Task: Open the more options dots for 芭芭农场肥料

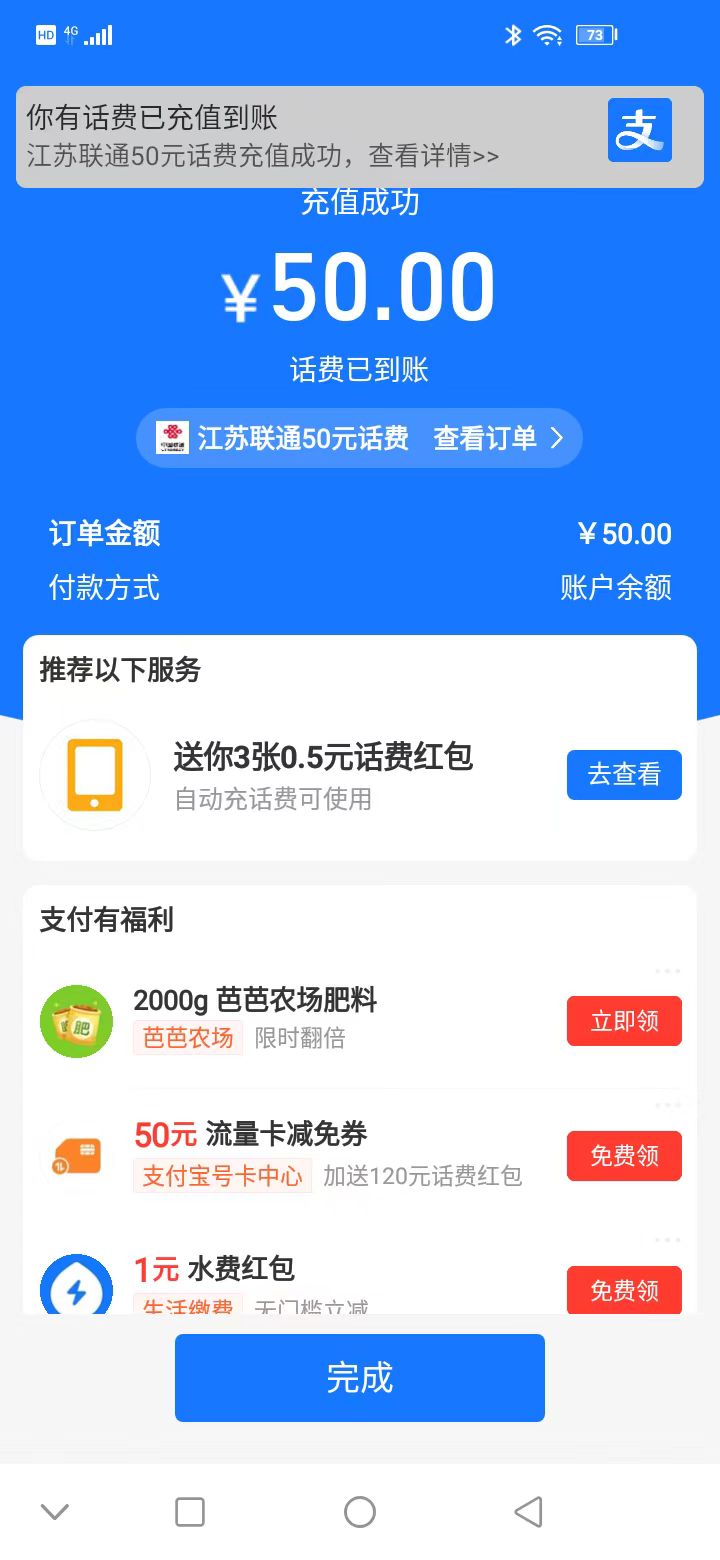Action: (667, 971)
